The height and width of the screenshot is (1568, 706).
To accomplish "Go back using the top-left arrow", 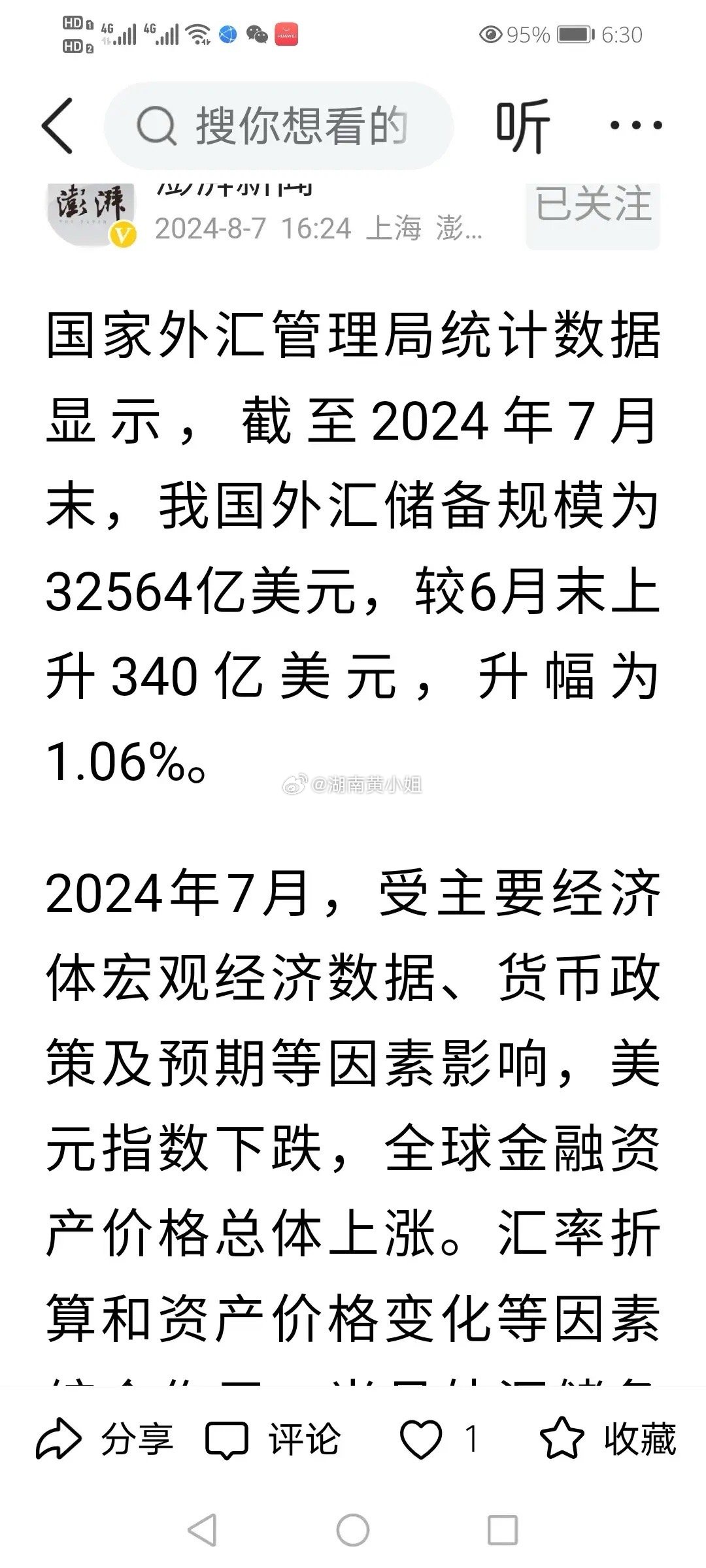I will (58, 126).
